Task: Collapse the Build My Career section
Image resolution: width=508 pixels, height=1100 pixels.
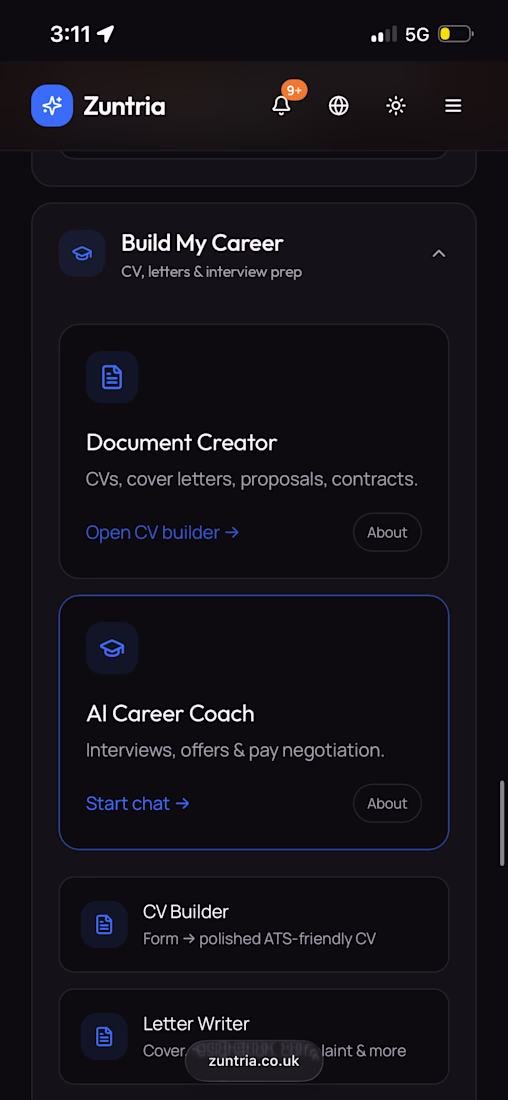Action: click(x=439, y=253)
